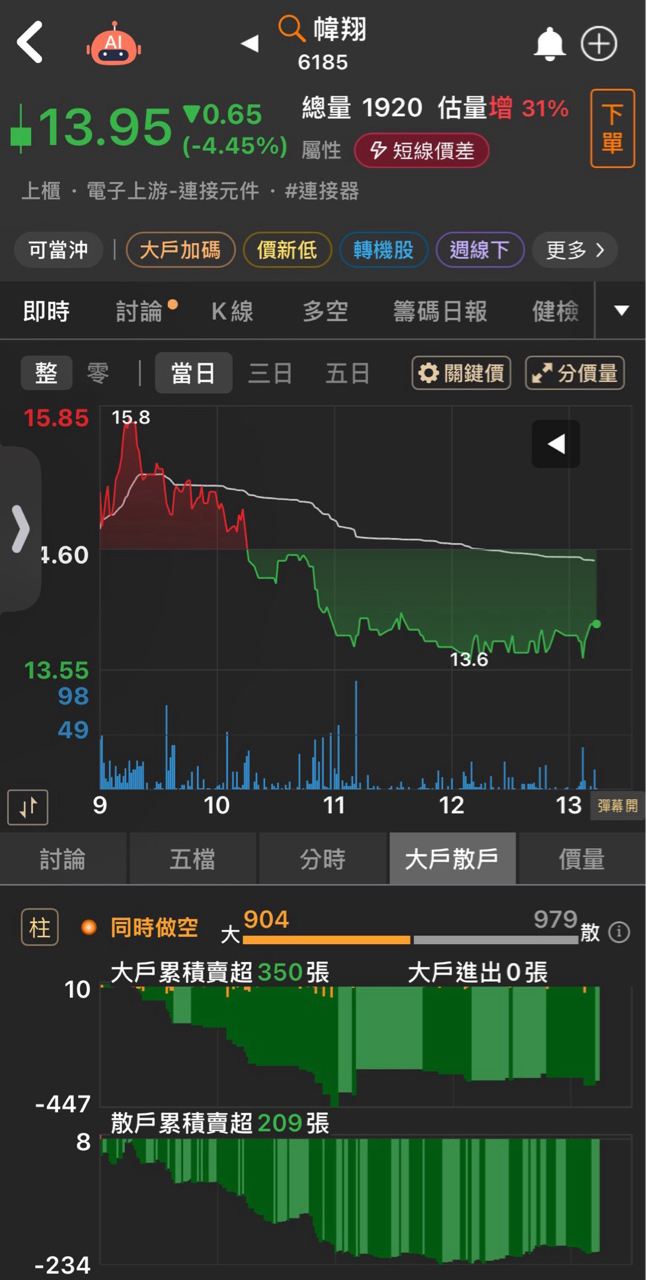Viewport: 646px width, 1280px height.
Task: Switch to the K線 tab
Action: [232, 312]
